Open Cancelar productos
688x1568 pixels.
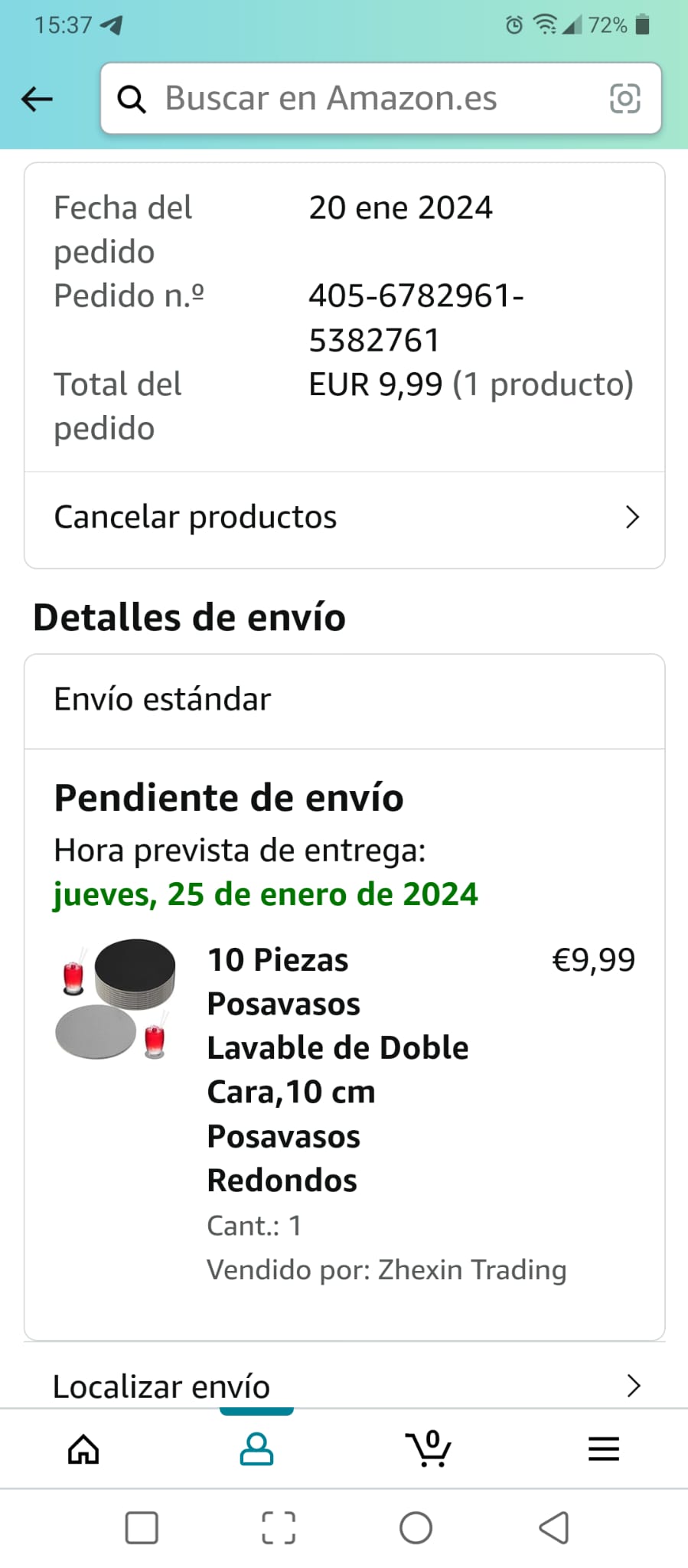[x=344, y=518]
